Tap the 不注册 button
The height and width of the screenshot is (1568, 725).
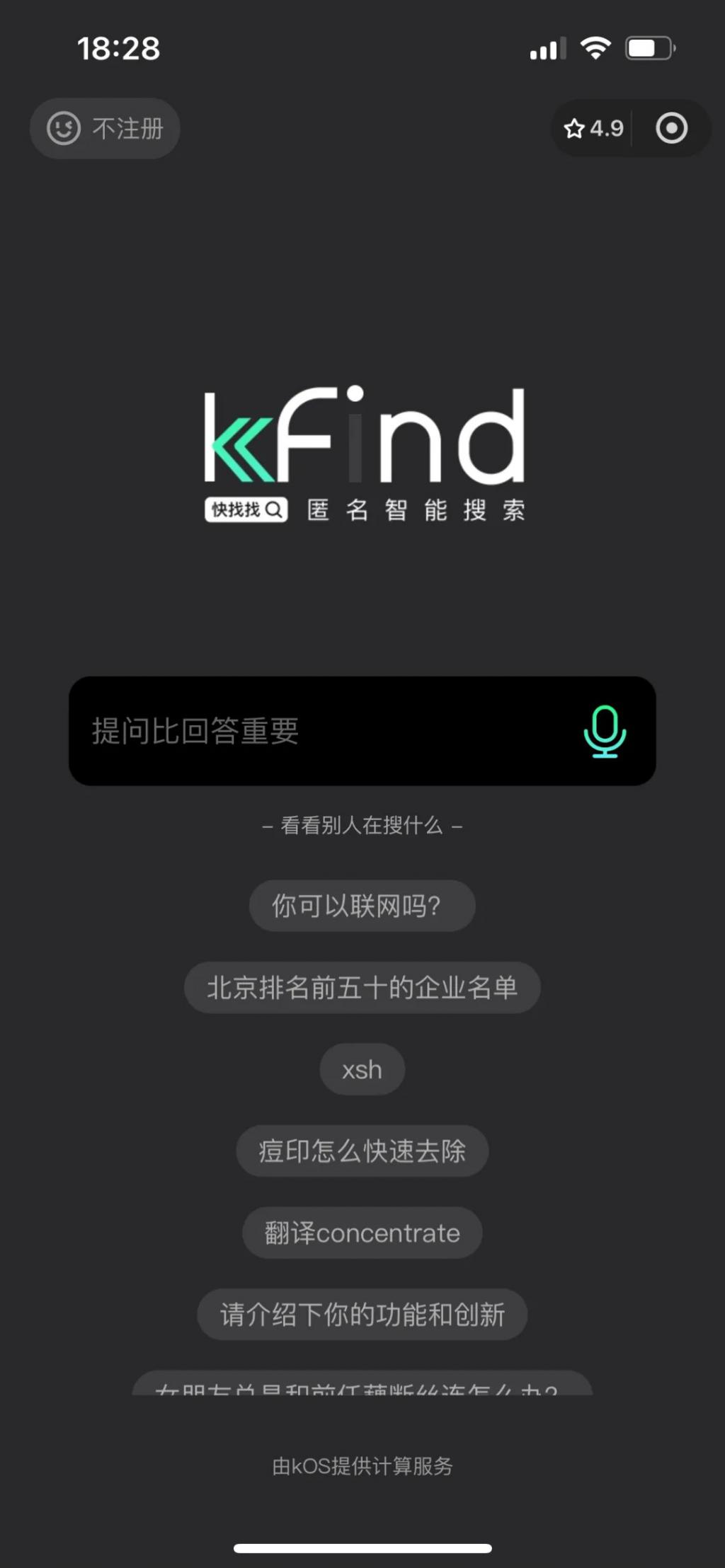105,129
